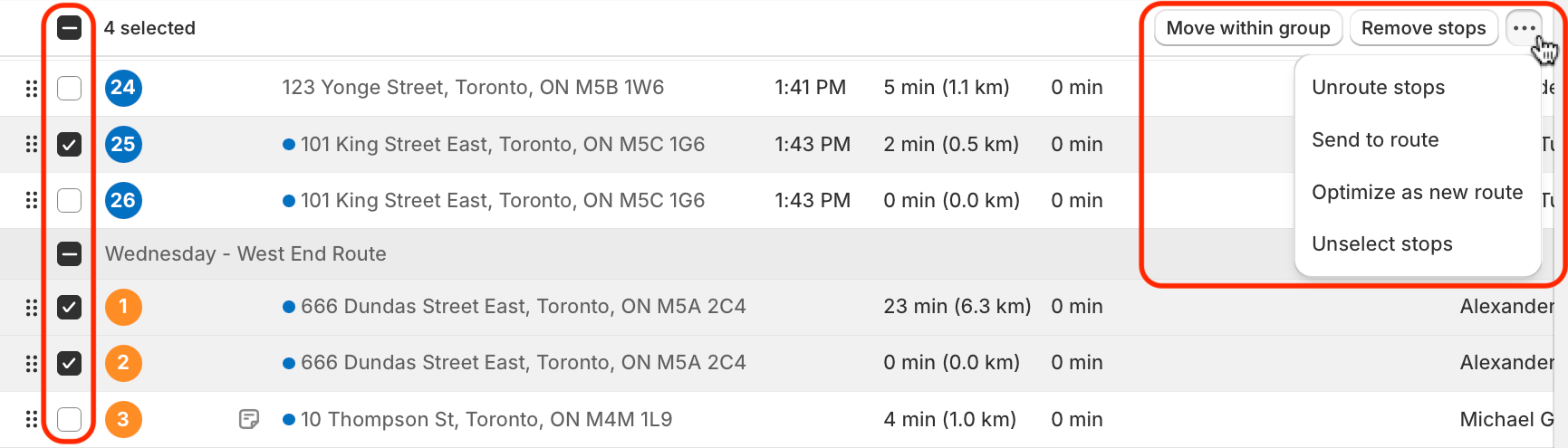1568x448 pixels.
Task: Check the box for stop 26
Action: coord(70,201)
